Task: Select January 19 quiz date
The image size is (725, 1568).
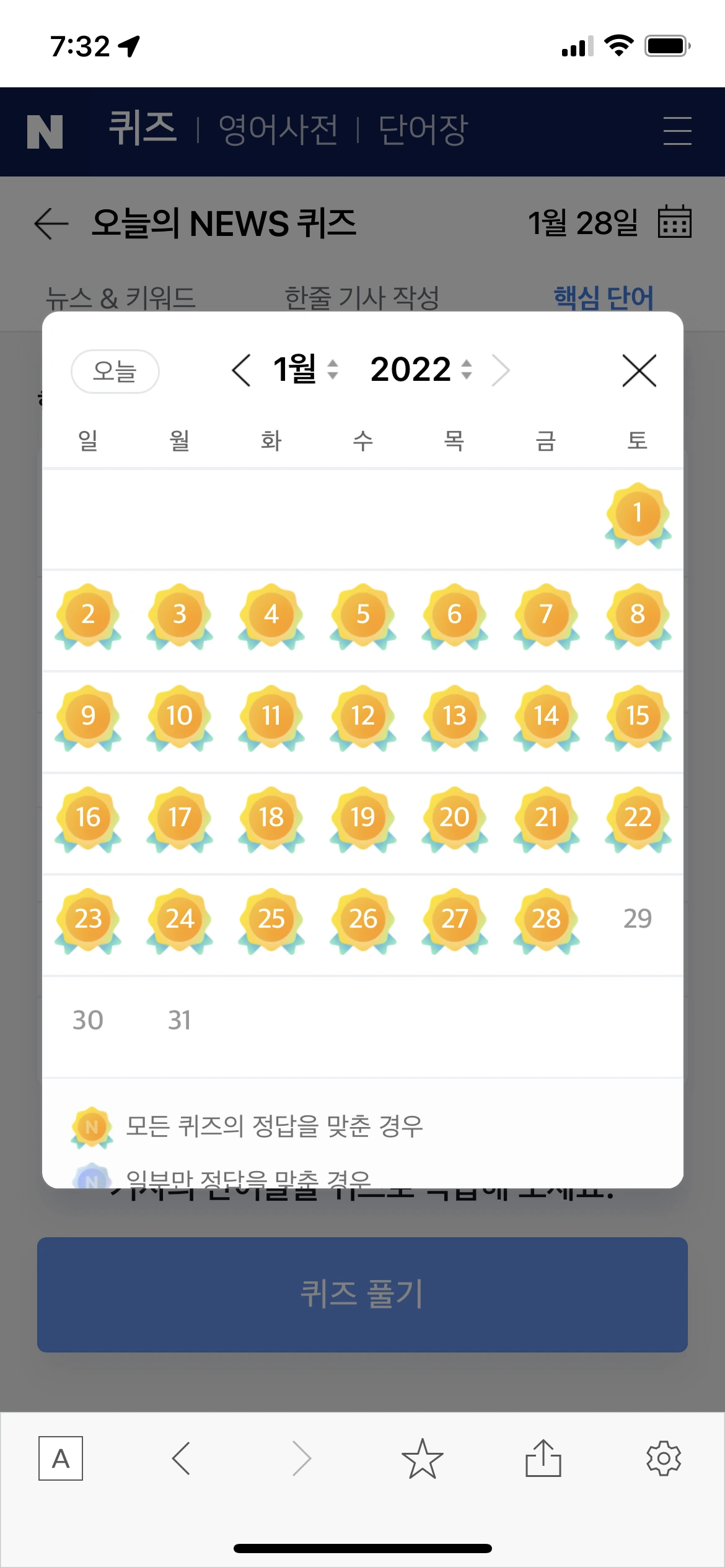Action: pos(362,818)
